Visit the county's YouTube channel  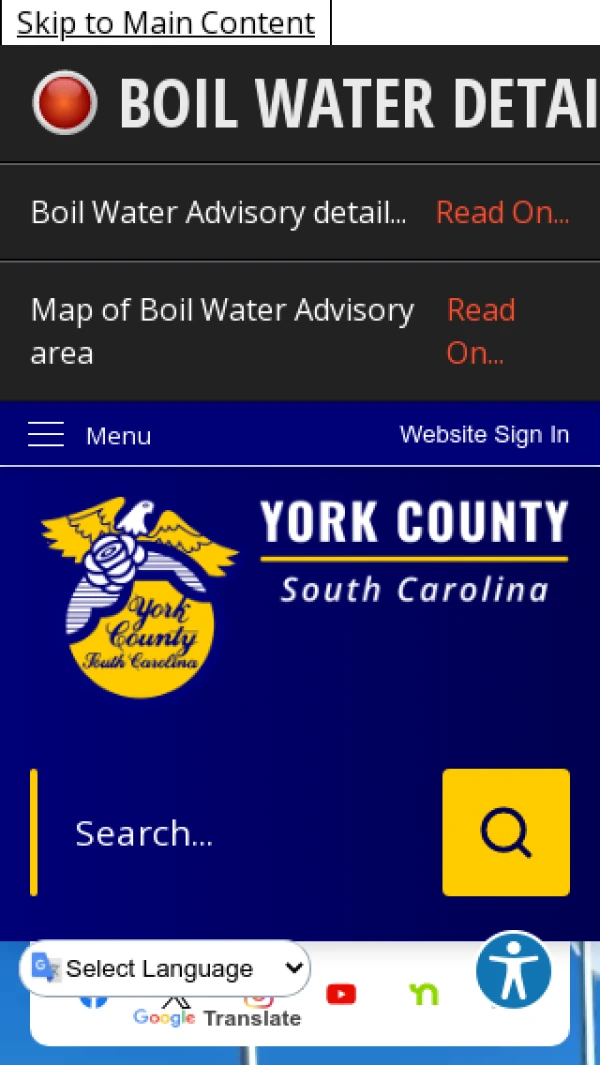click(x=341, y=994)
